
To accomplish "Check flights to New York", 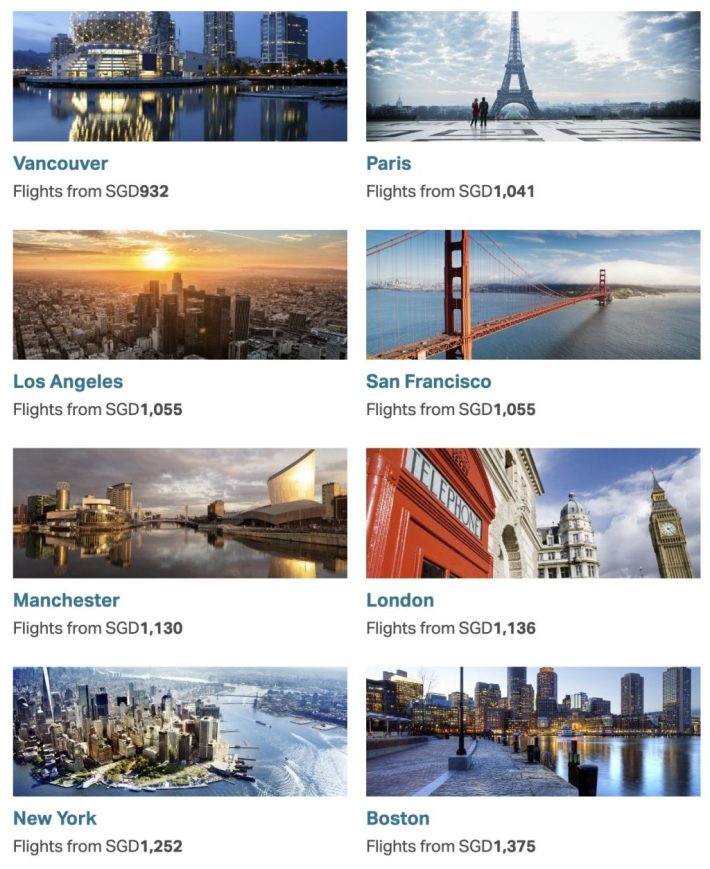I will 180,731.
